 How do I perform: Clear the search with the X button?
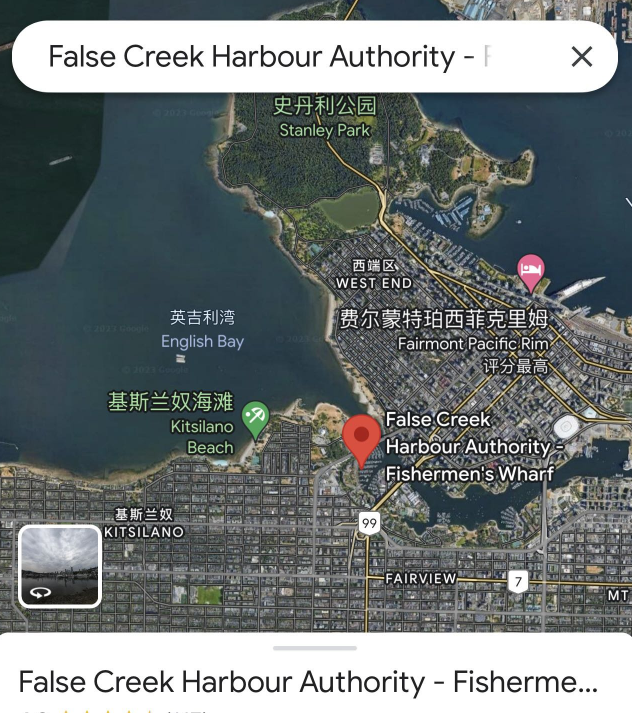[581, 57]
